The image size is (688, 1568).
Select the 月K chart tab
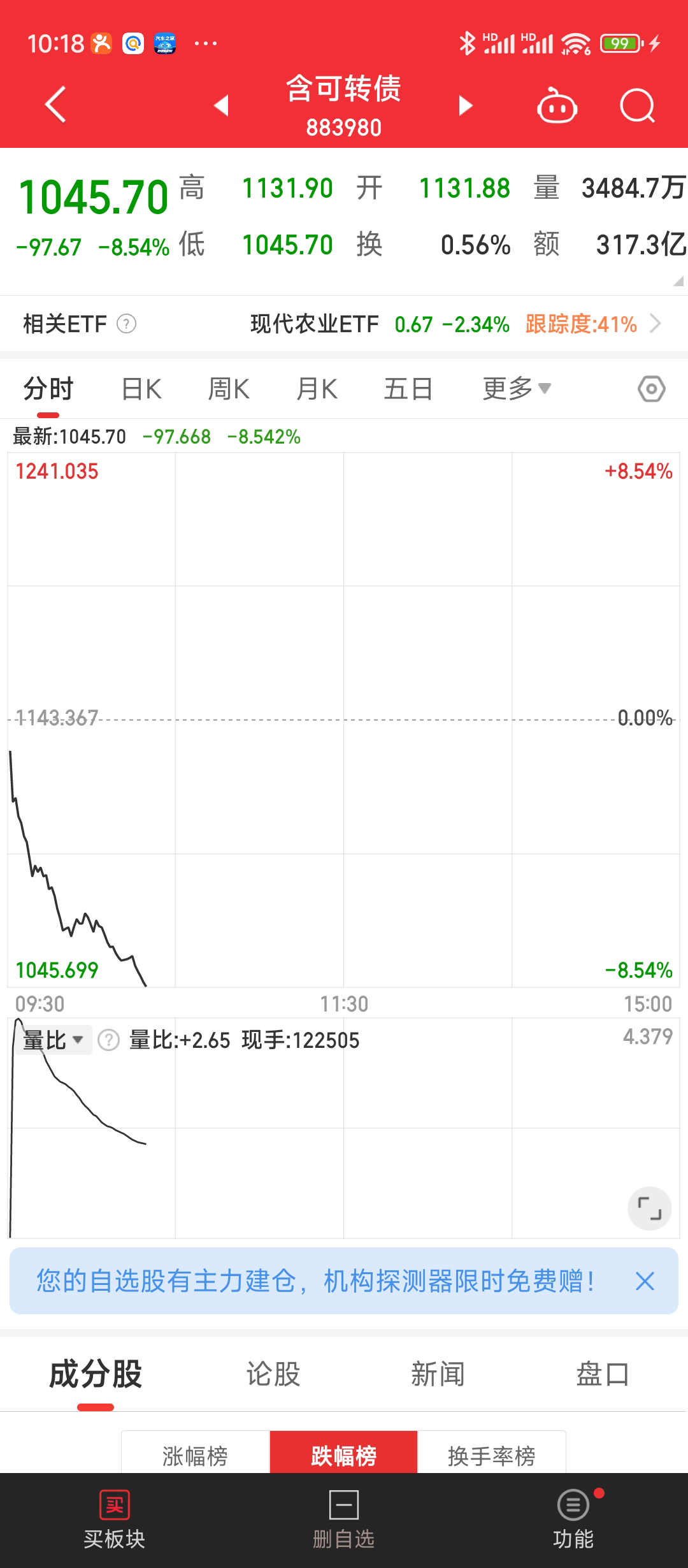click(317, 389)
